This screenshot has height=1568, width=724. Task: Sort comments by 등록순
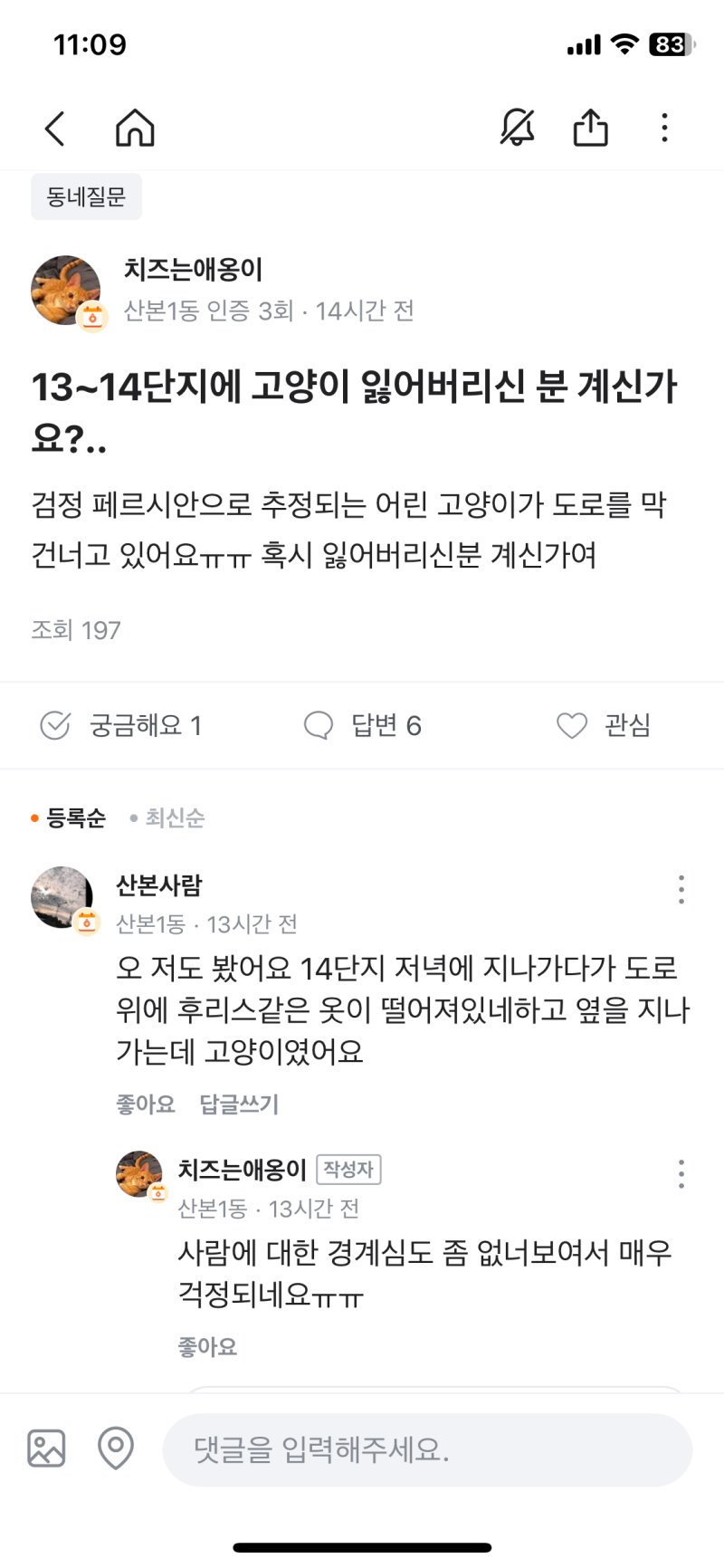pyautogui.click(x=76, y=817)
